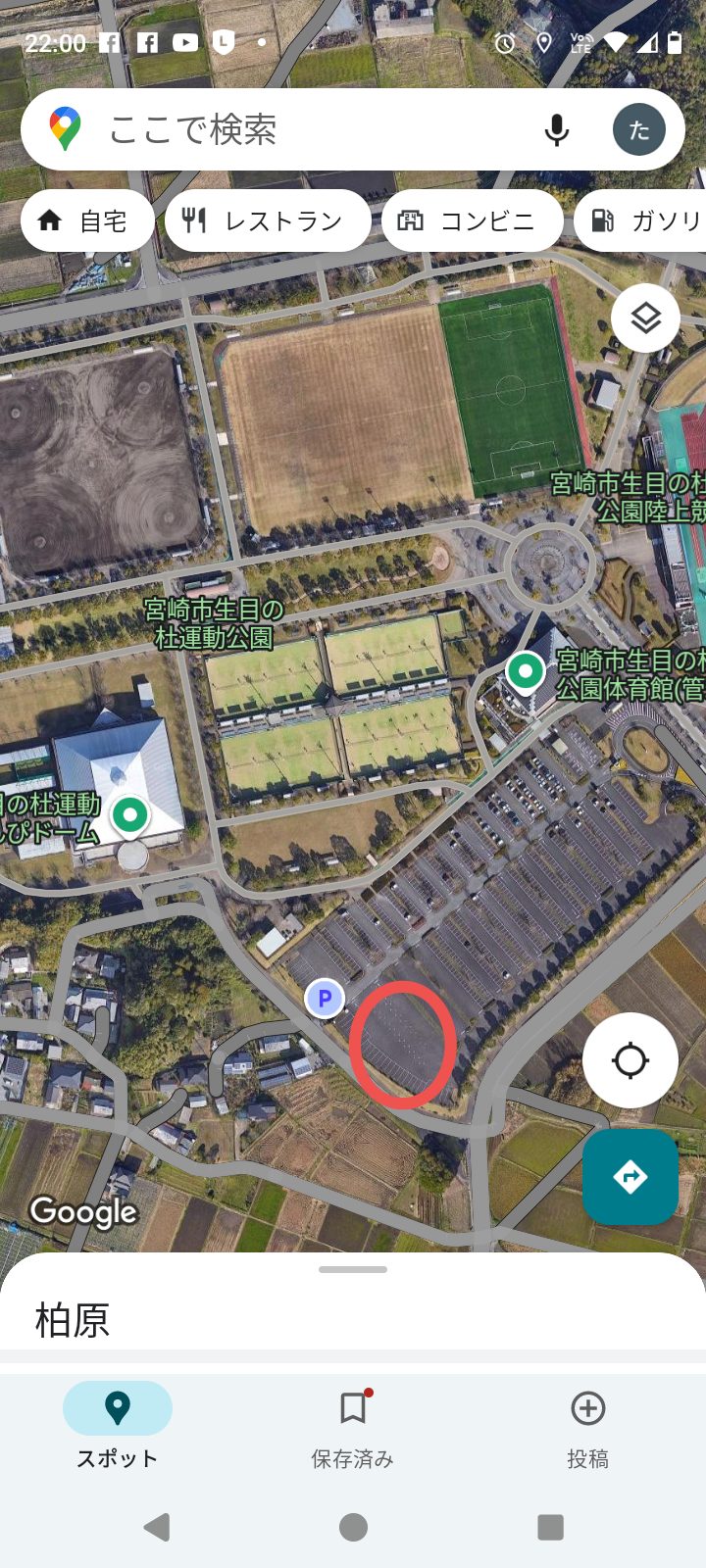Go to the home screen

pyautogui.click(x=353, y=1527)
